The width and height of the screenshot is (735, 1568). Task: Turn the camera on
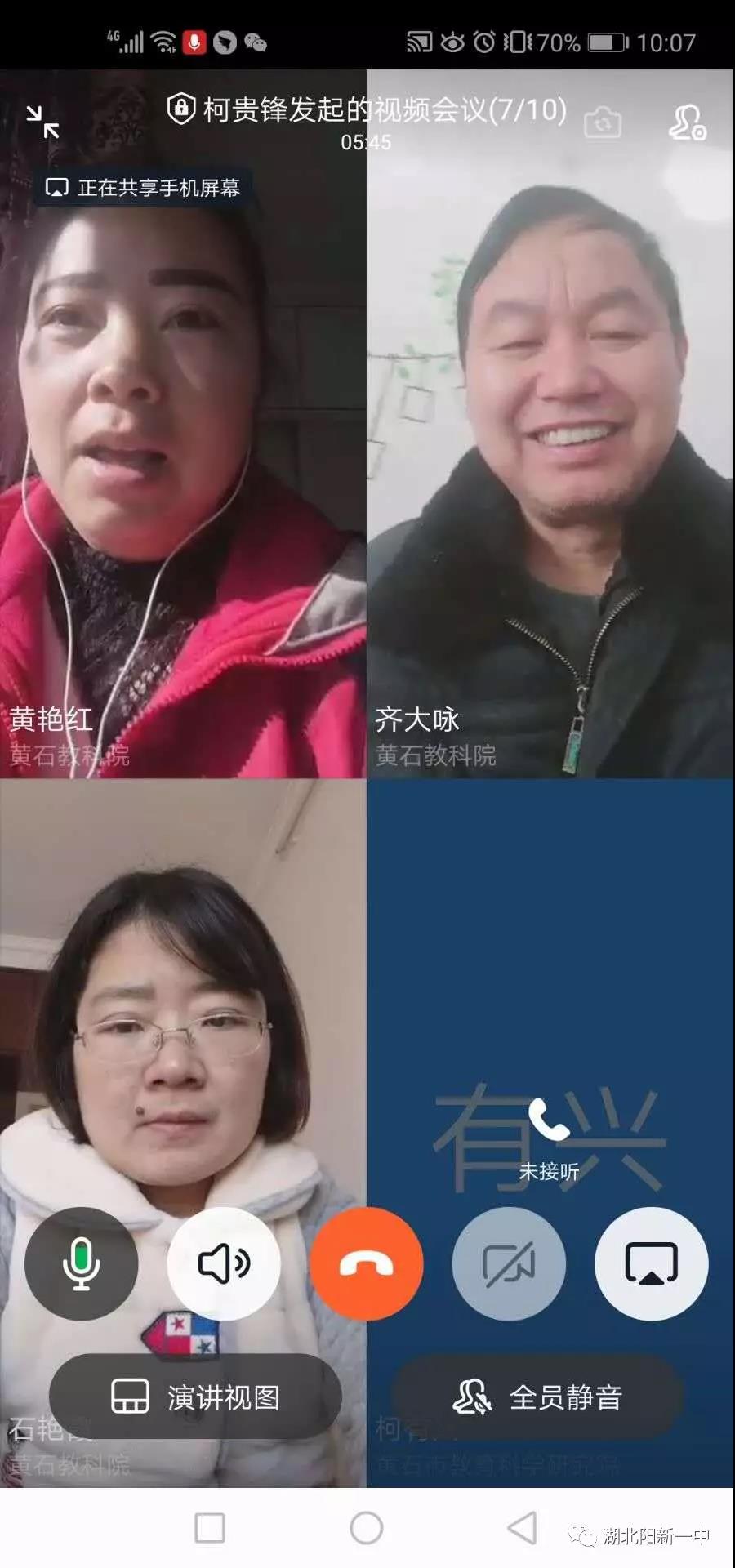click(x=509, y=1263)
